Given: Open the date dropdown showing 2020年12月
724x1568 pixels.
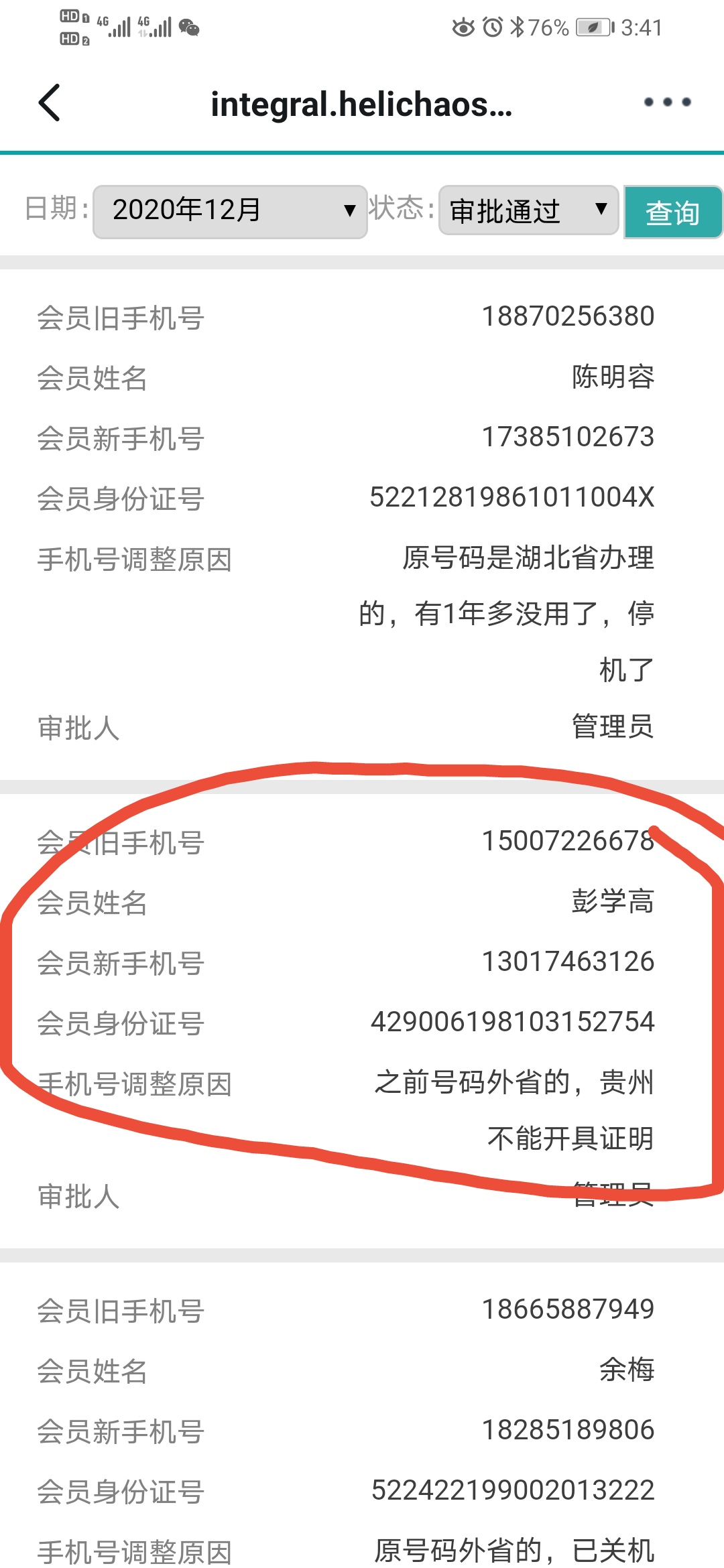Looking at the screenshot, I should pos(230,211).
